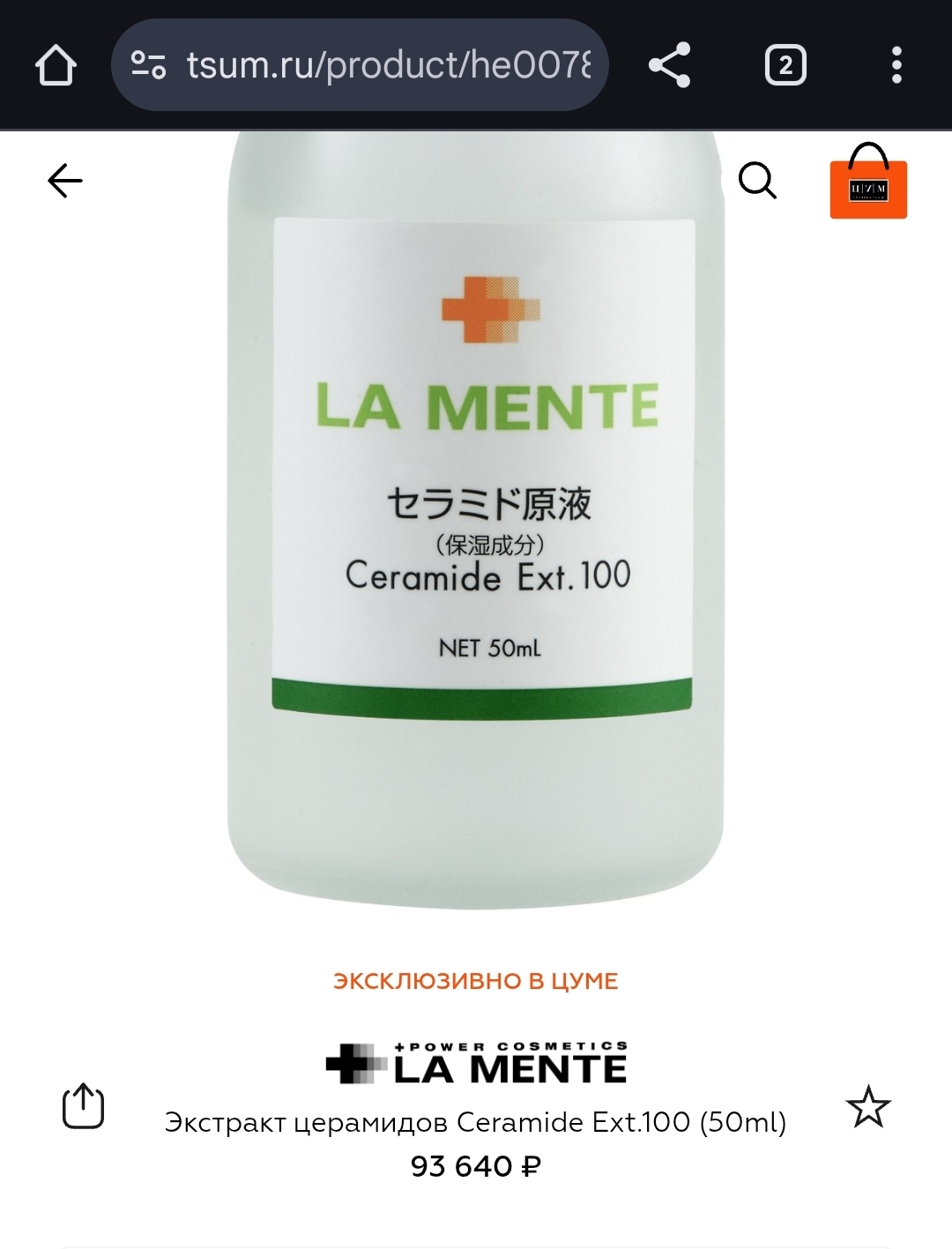Tap the tsum.ru address bar
The height and width of the screenshot is (1249, 952).
(x=388, y=65)
